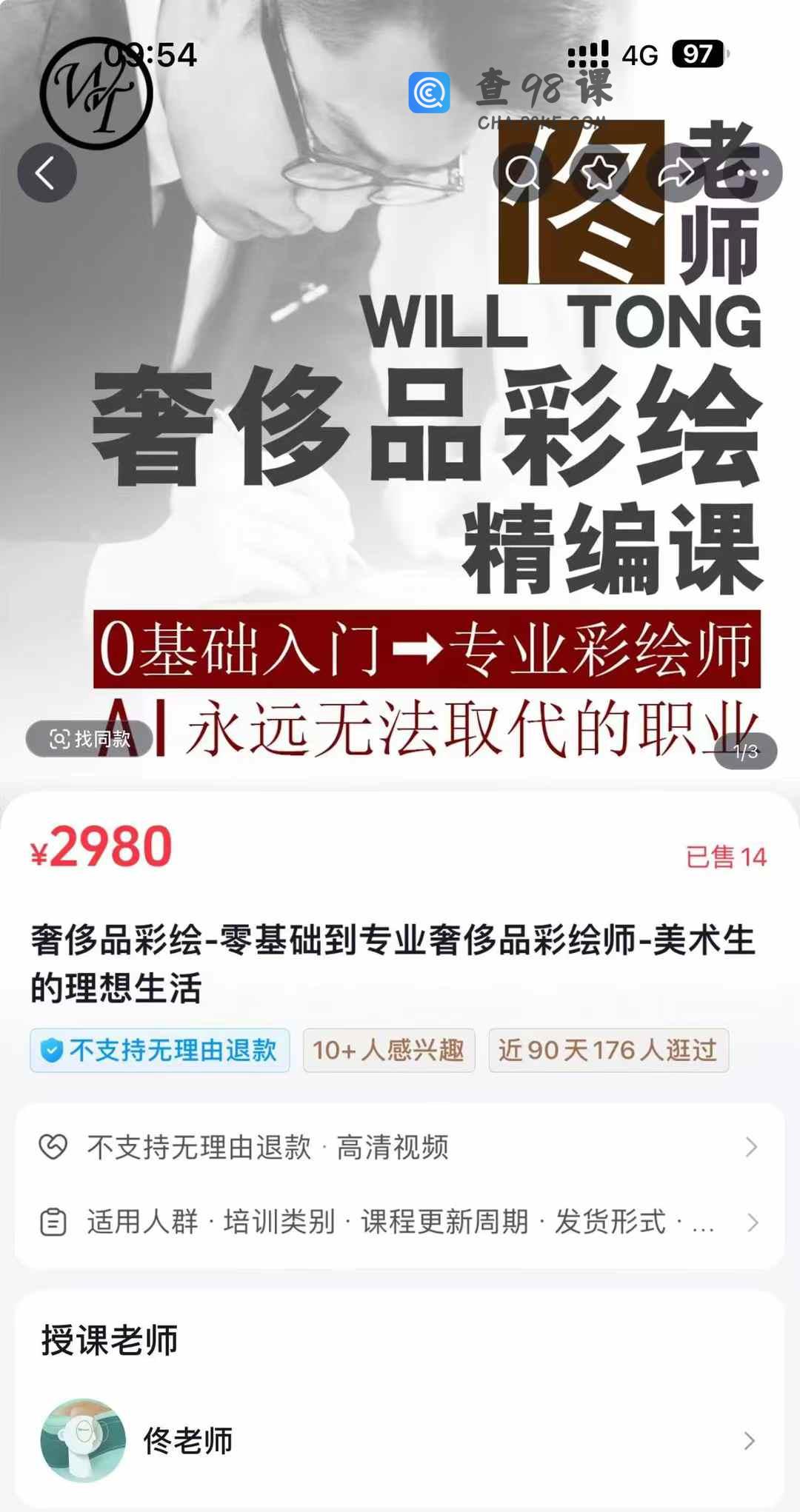The width and height of the screenshot is (800, 1512).
Task: Open the search magnifier icon
Action: 522,173
